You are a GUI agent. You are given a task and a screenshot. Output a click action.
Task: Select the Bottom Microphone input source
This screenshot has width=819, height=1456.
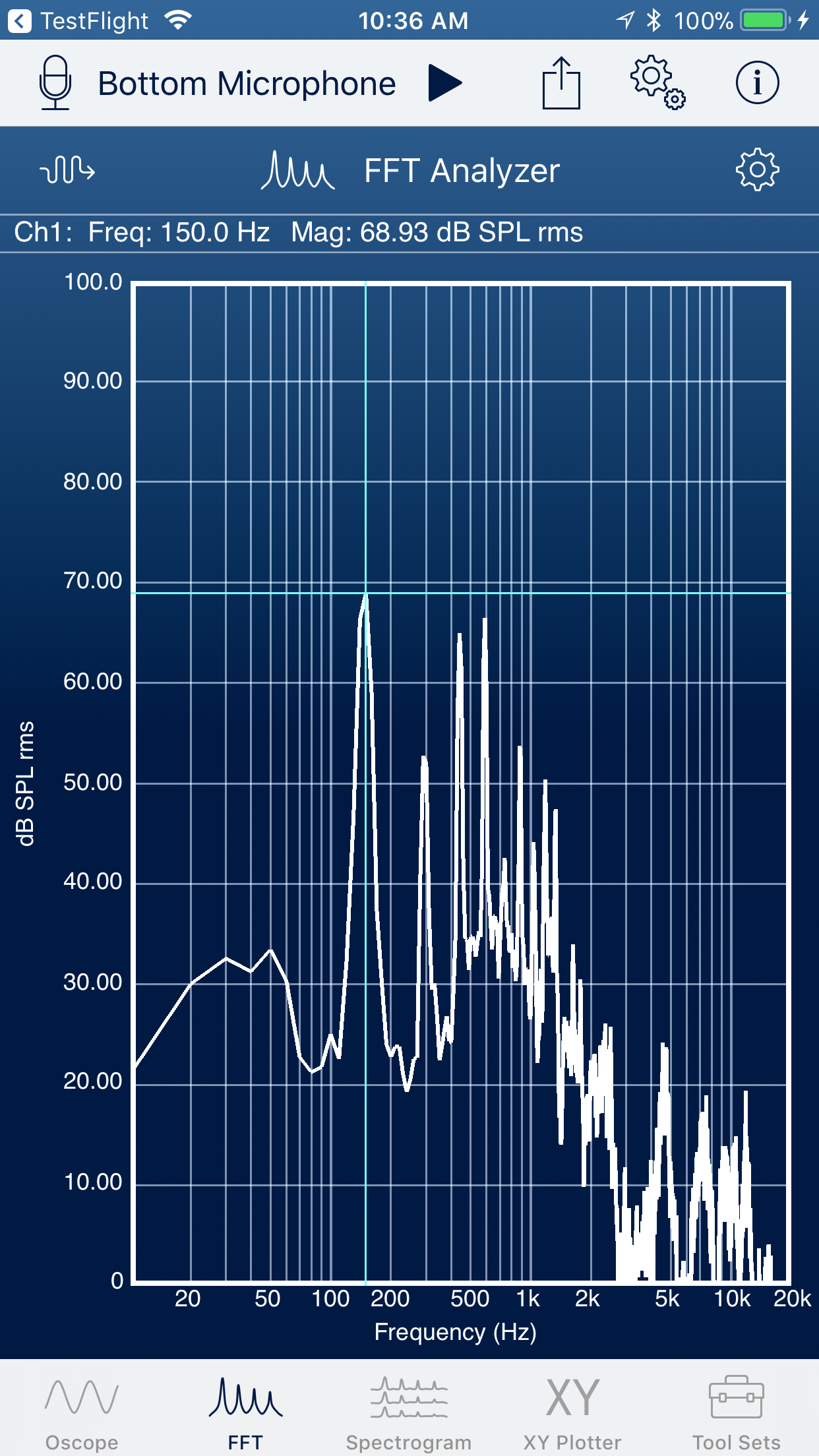pyautogui.click(x=218, y=83)
